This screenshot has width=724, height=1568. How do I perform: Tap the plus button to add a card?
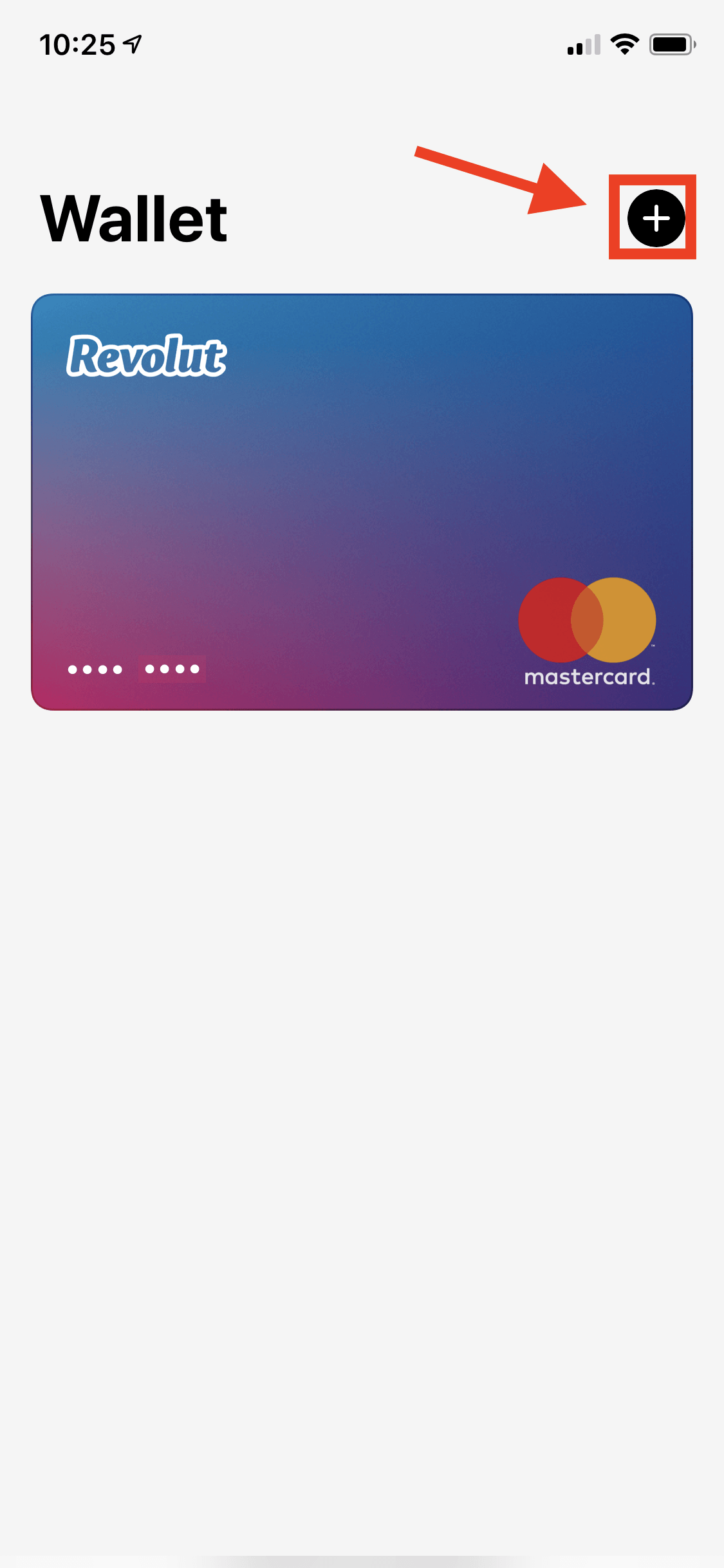coord(656,218)
